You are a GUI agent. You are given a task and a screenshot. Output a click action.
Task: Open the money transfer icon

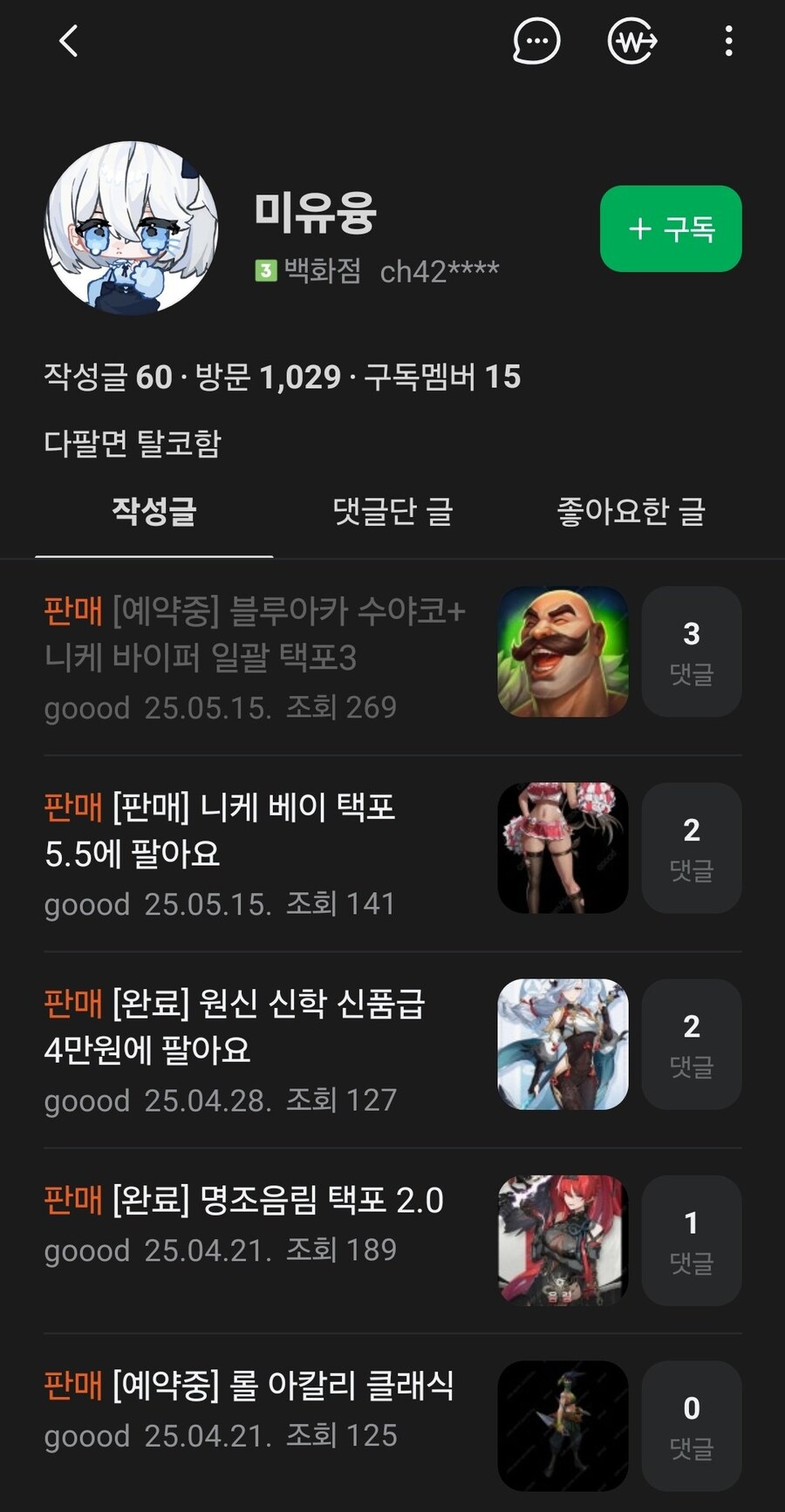click(631, 41)
